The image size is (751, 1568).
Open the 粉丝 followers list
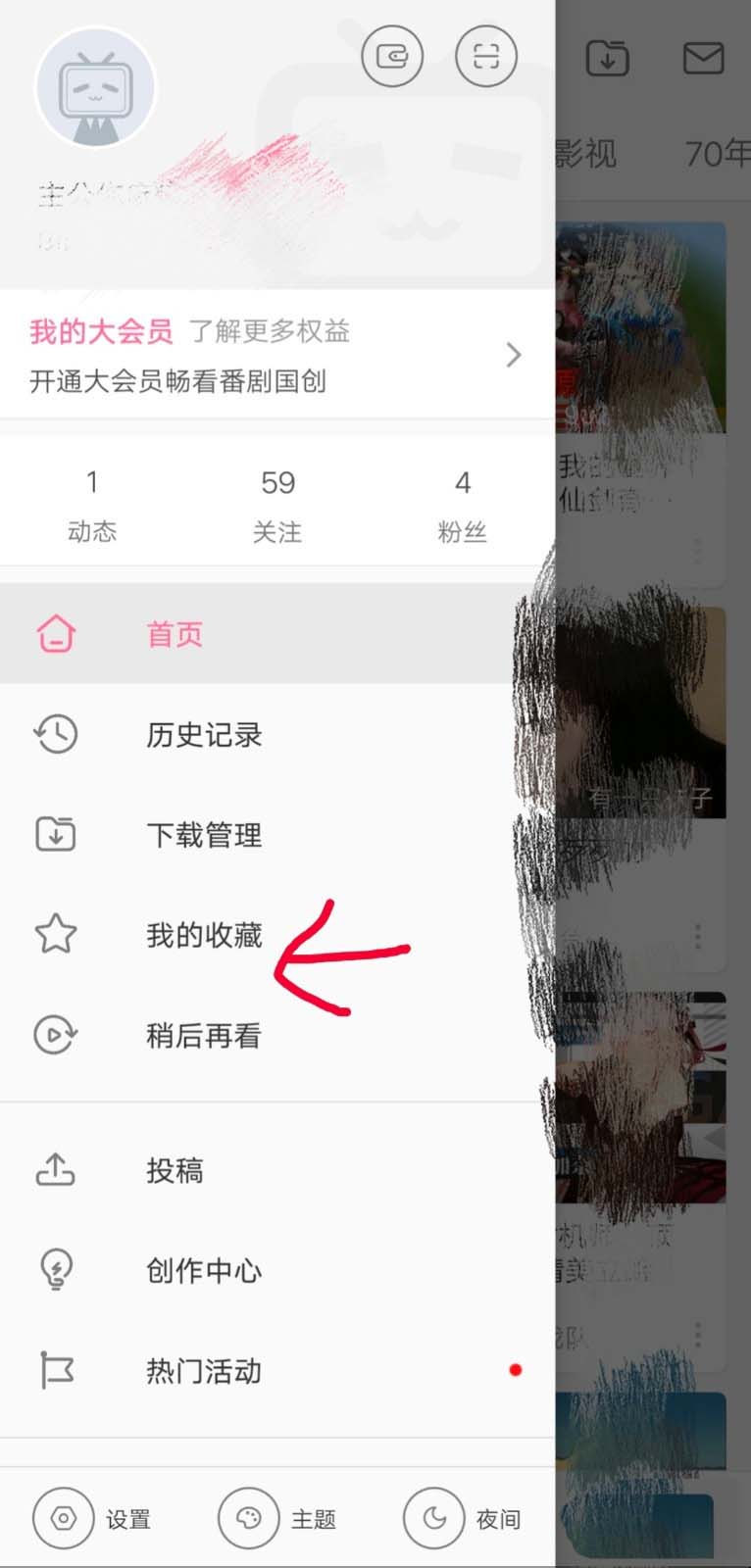(x=462, y=505)
